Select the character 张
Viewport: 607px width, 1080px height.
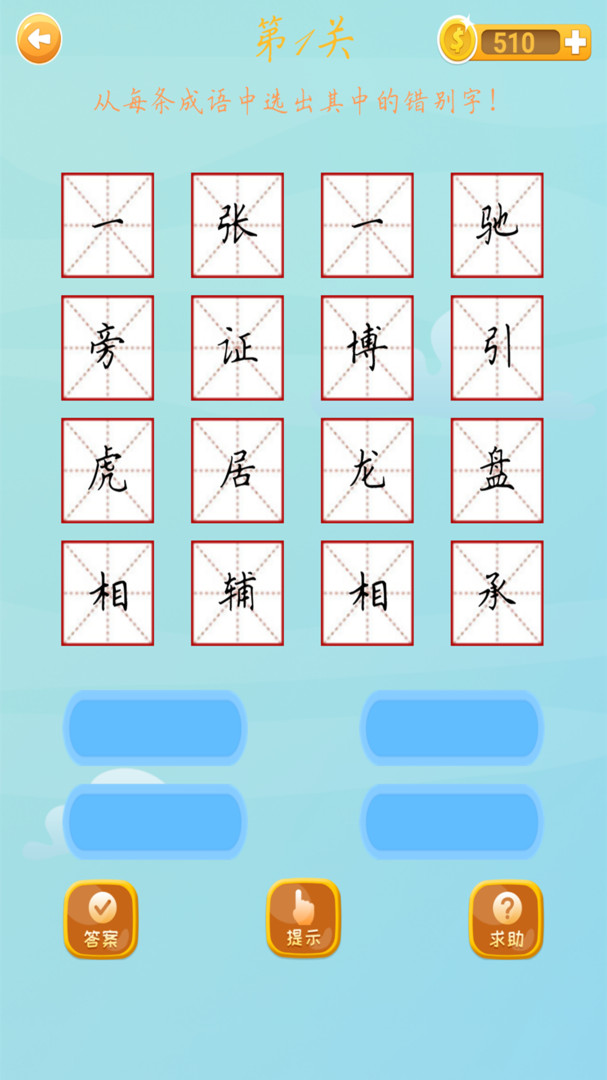point(237,225)
